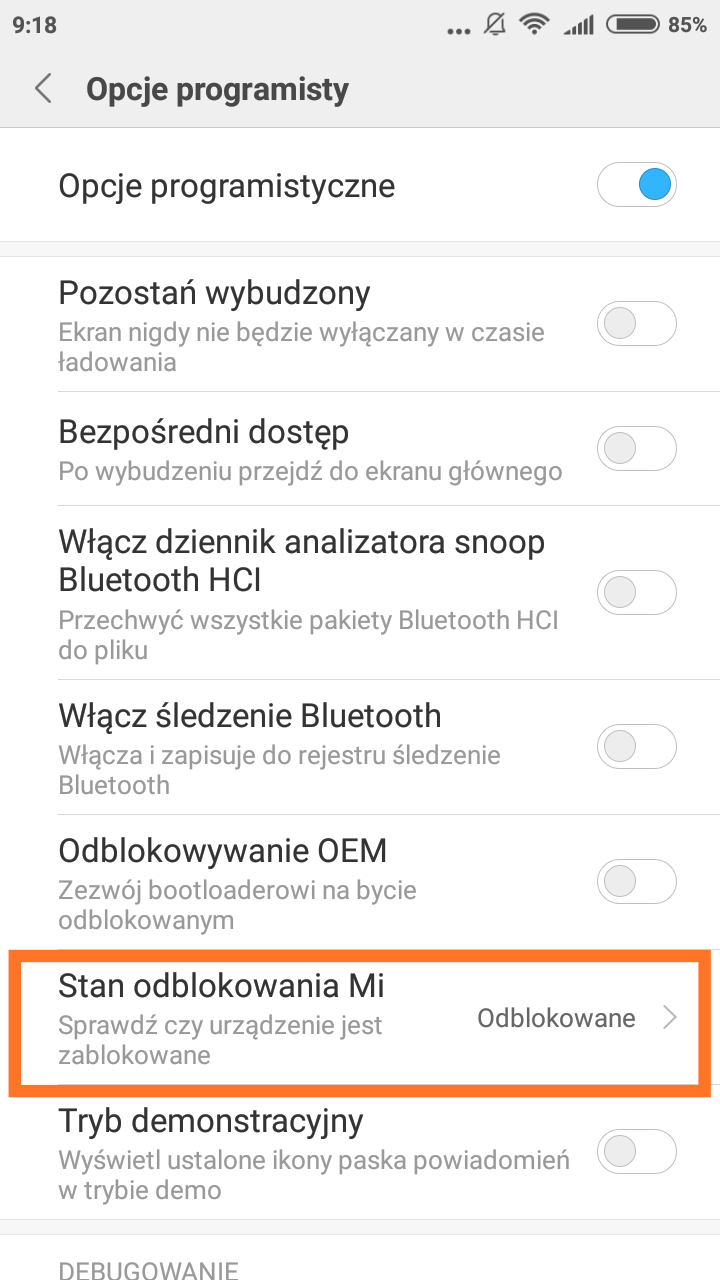
Task: Switch on Tryb demonstracyjny
Action: pyautogui.click(x=636, y=1151)
